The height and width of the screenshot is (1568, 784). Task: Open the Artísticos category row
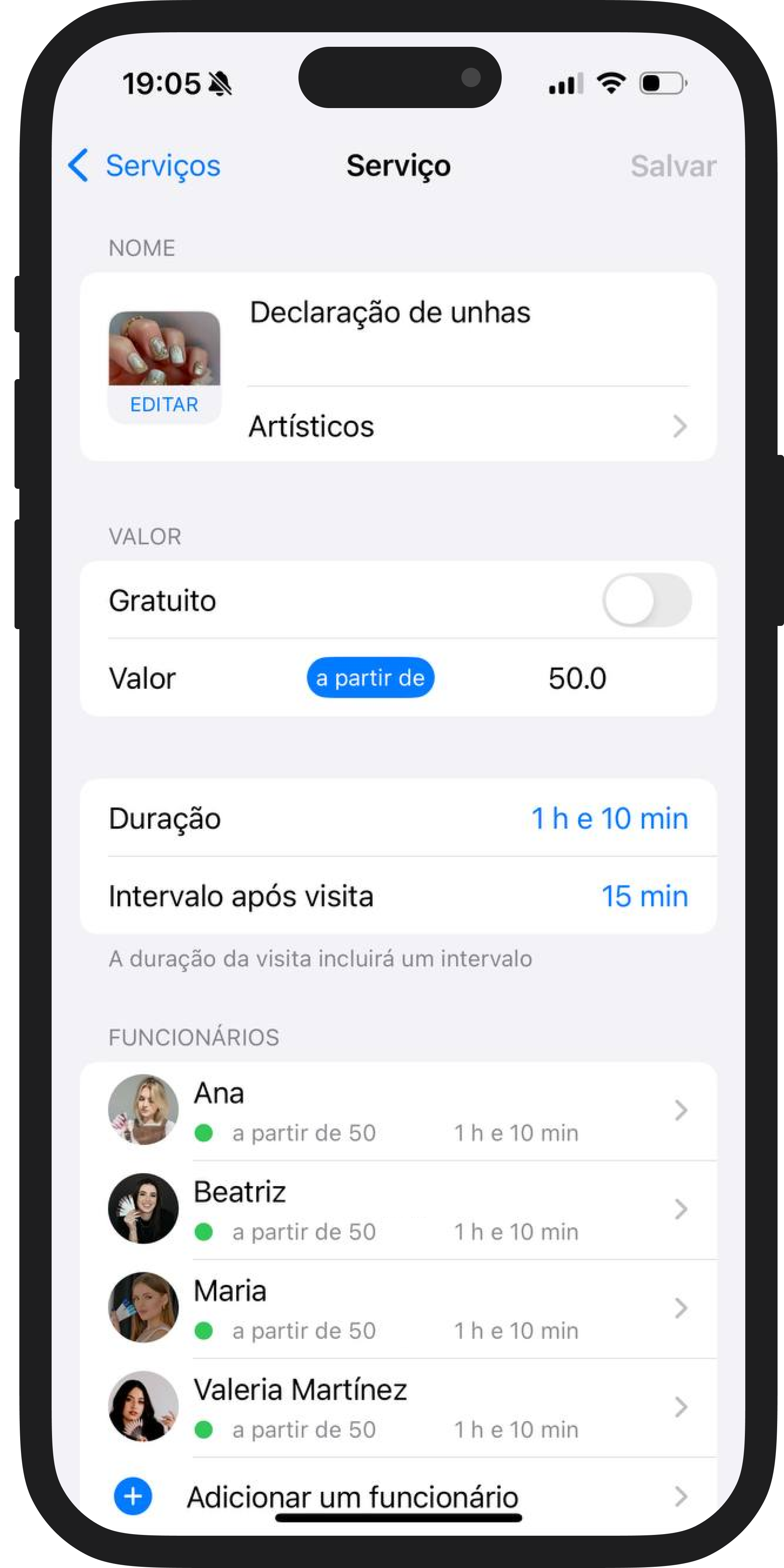[x=467, y=426]
